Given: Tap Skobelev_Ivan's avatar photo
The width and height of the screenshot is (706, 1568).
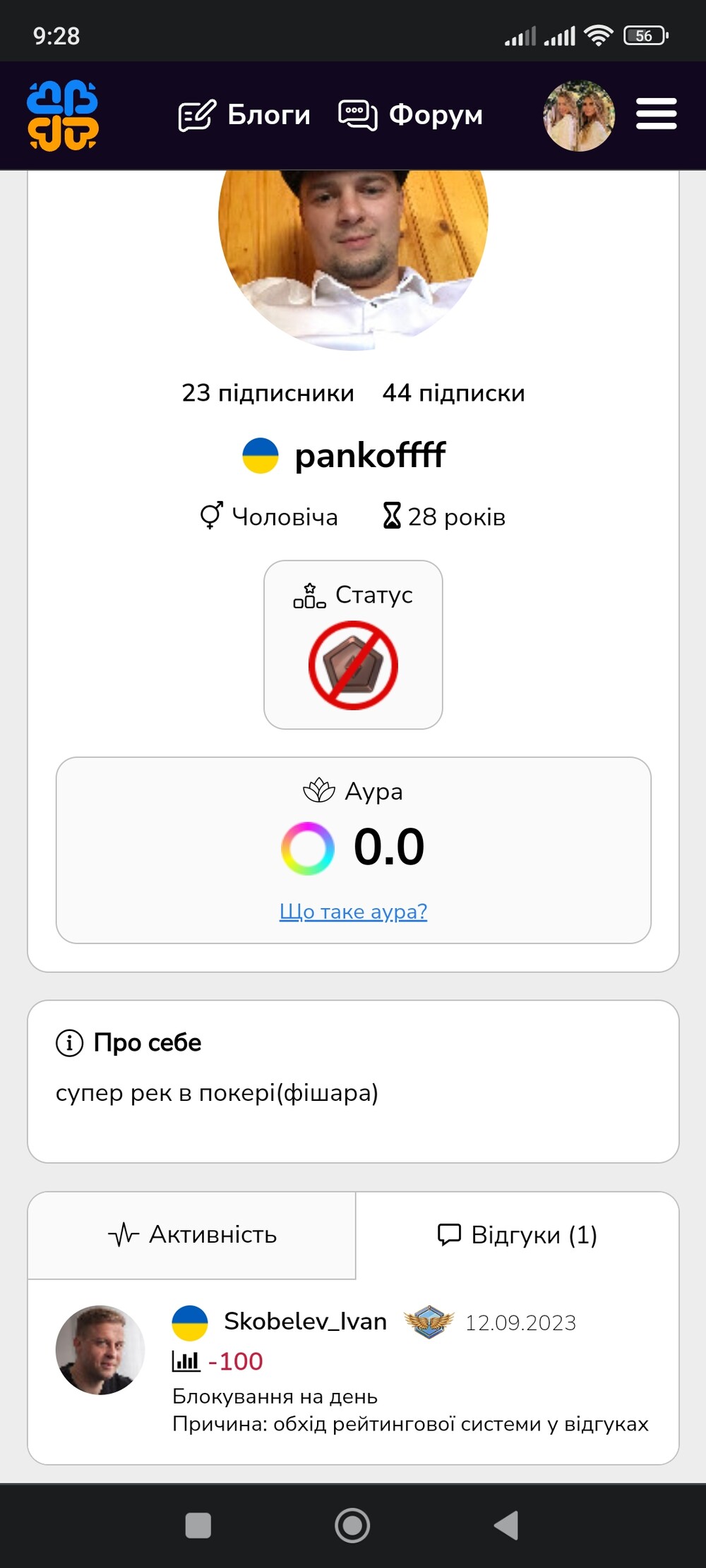Looking at the screenshot, I should pos(100,1349).
